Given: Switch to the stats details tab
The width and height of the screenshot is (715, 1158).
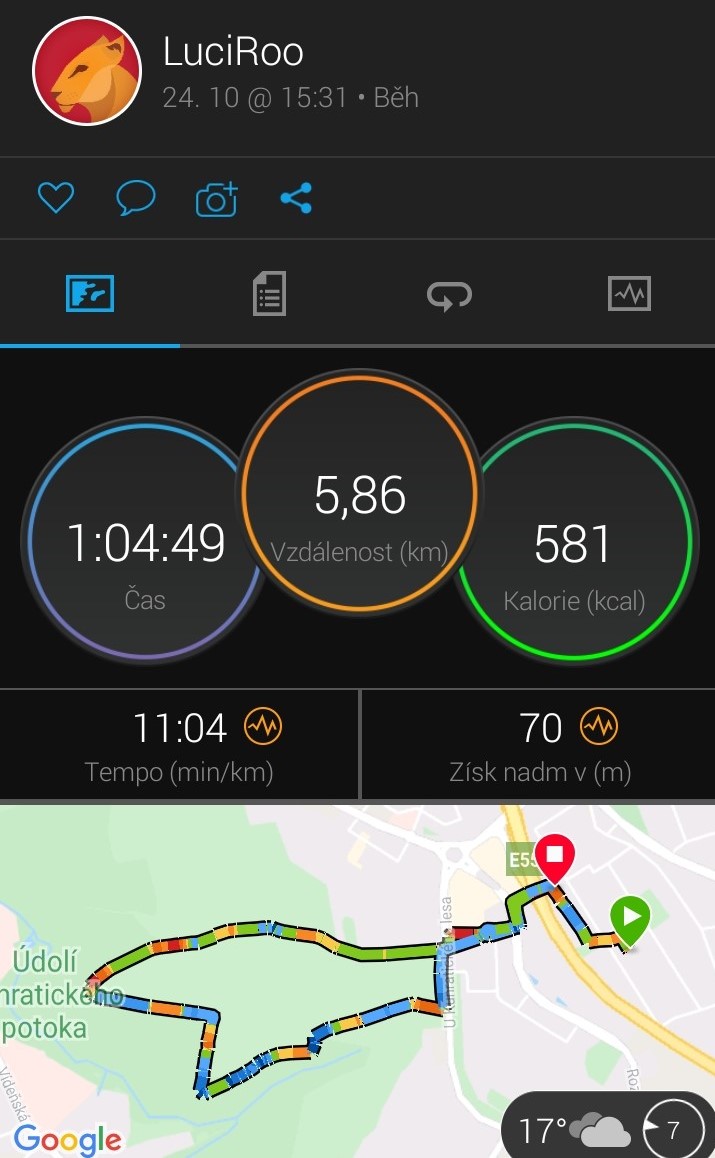Looking at the screenshot, I should pos(270,294).
